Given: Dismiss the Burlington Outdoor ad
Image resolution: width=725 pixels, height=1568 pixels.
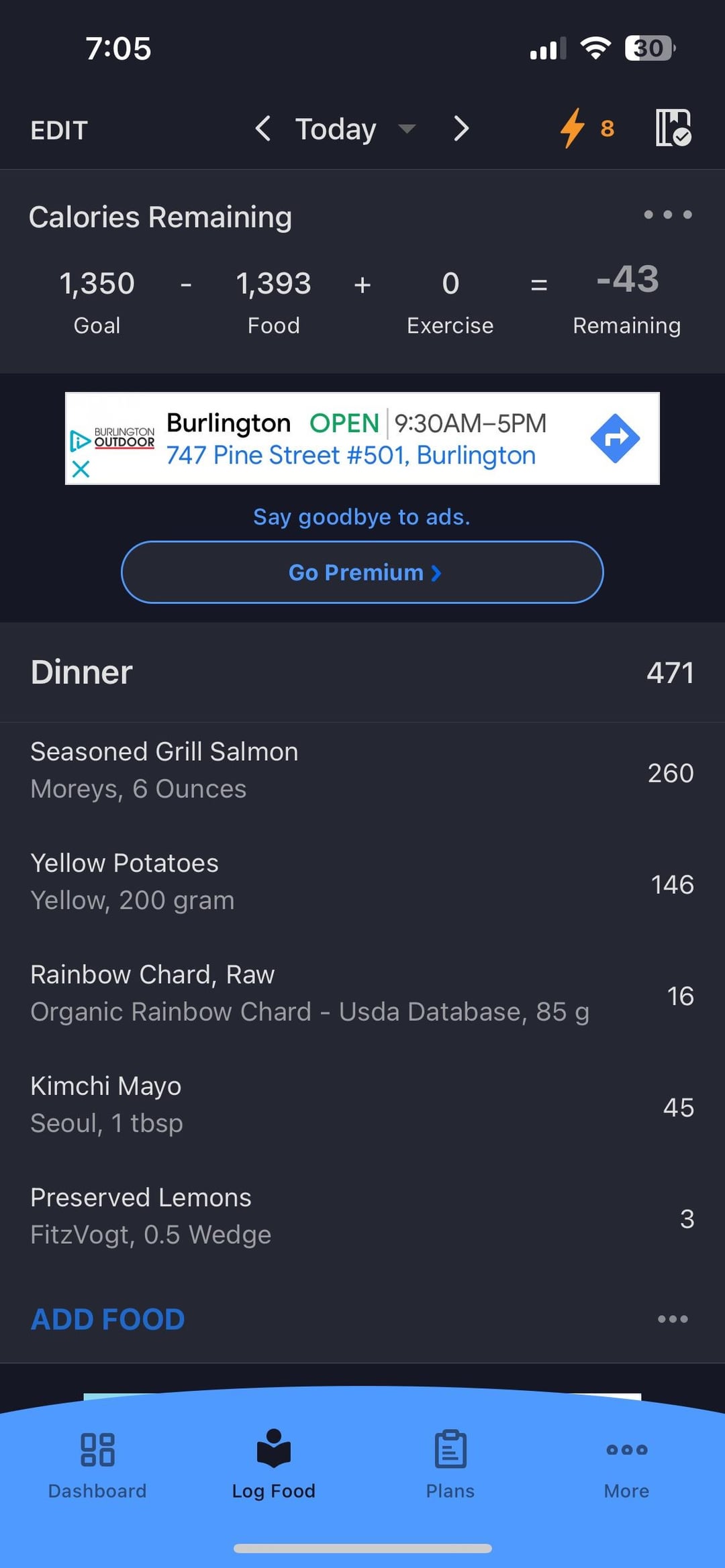Looking at the screenshot, I should click(x=81, y=468).
